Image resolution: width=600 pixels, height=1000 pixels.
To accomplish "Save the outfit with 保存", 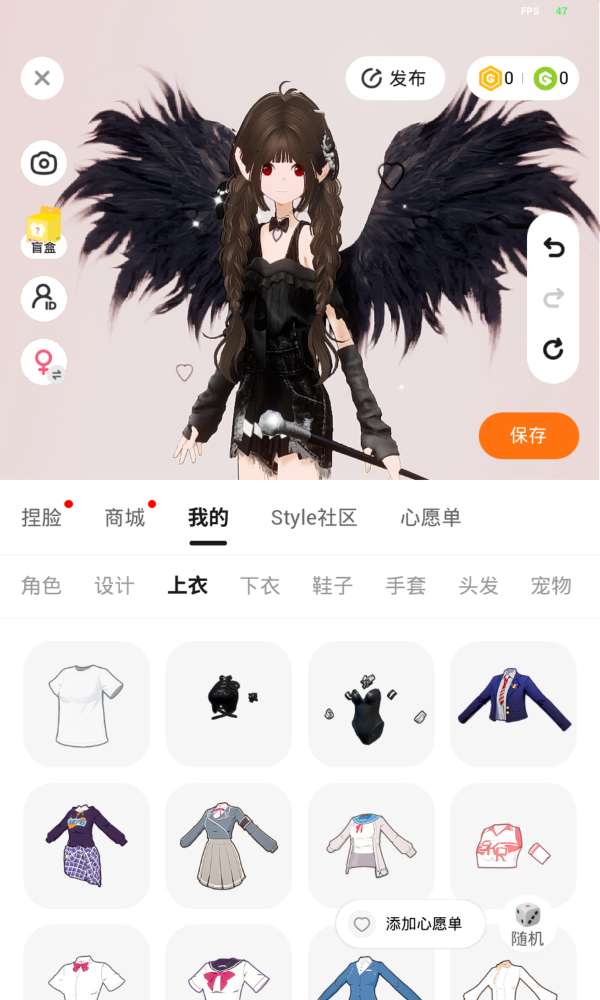I will pos(528,435).
